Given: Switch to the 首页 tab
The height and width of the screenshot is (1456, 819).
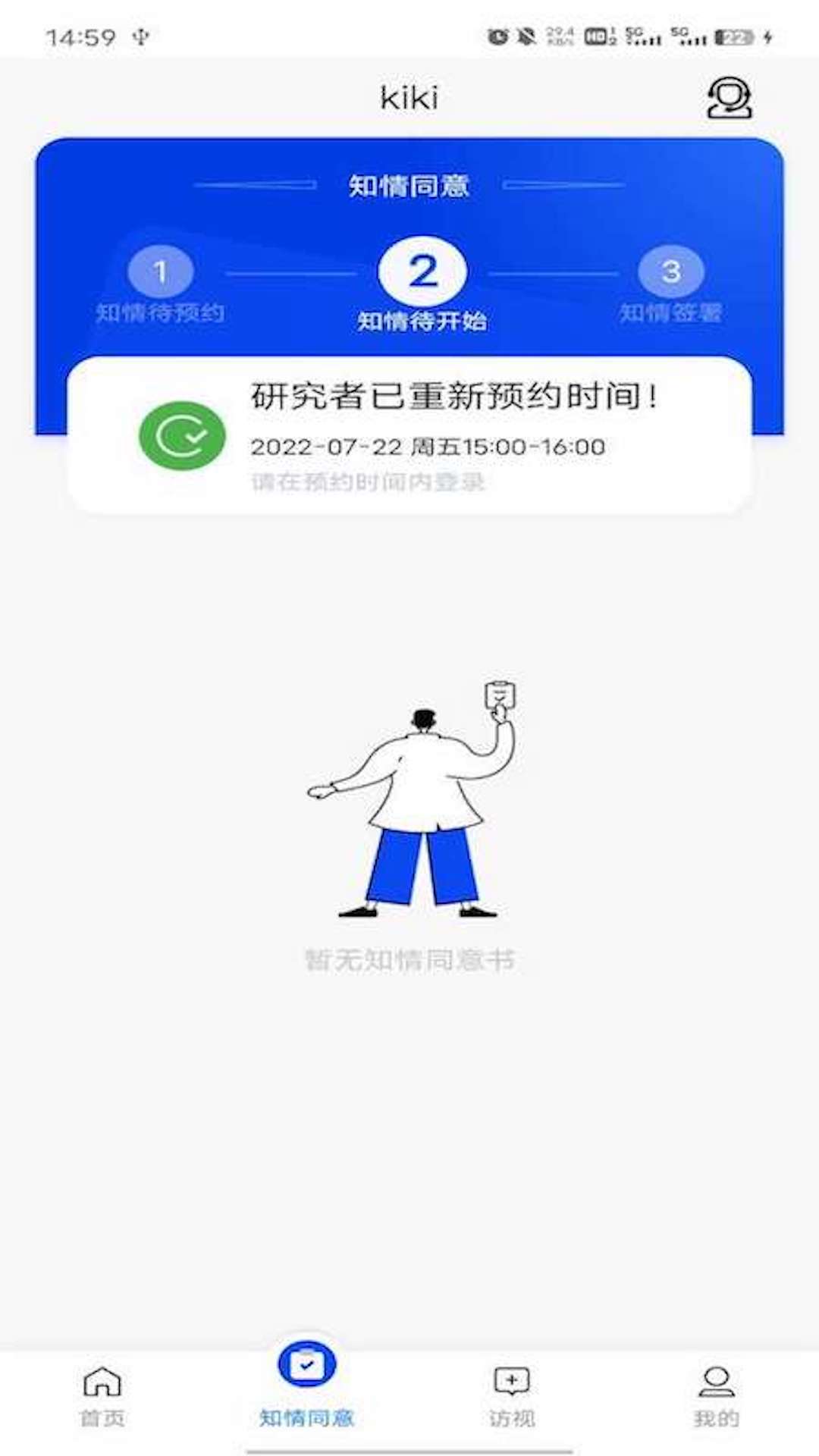Looking at the screenshot, I should (102, 1395).
